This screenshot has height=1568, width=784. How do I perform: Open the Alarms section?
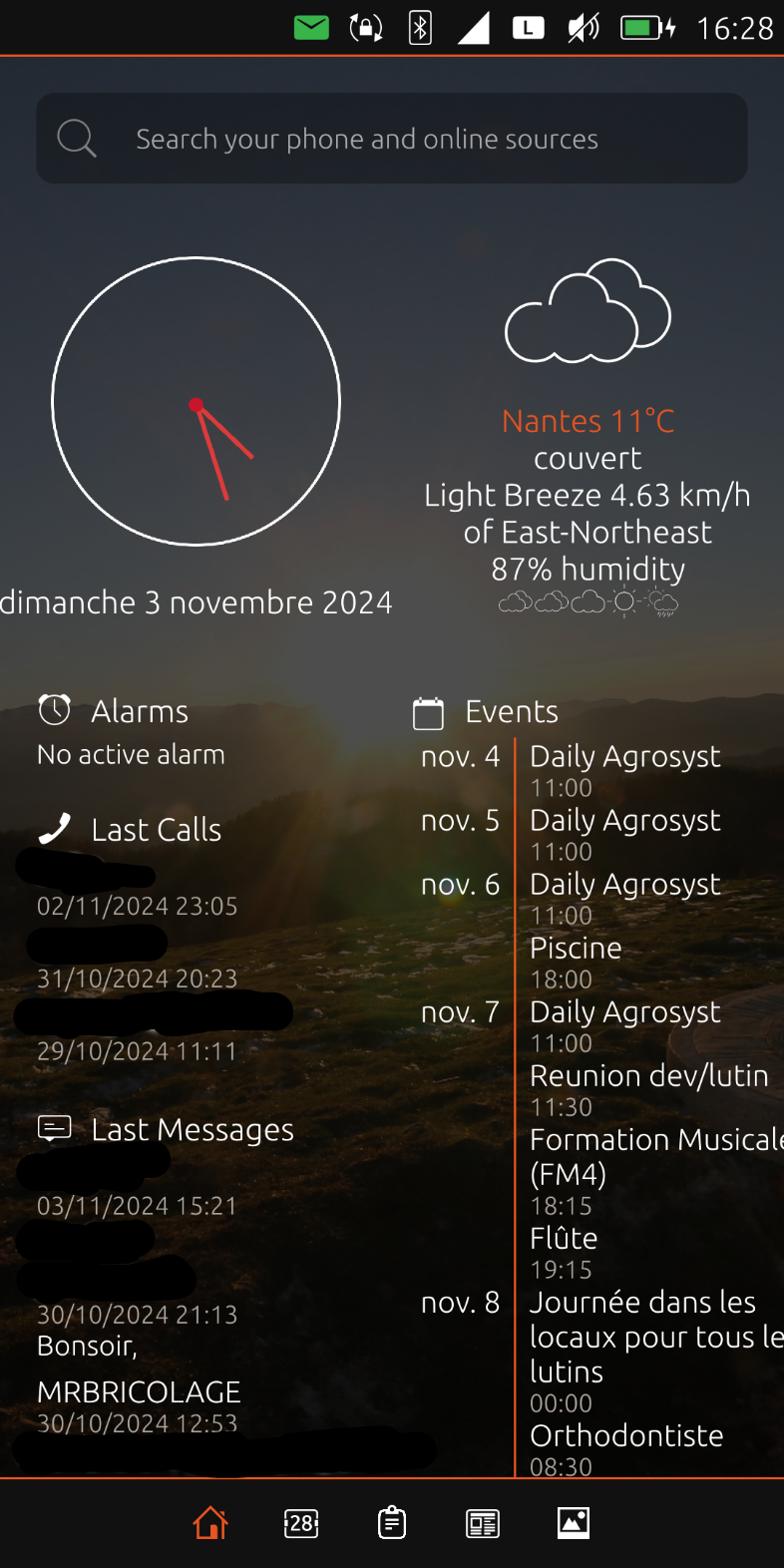[140, 711]
